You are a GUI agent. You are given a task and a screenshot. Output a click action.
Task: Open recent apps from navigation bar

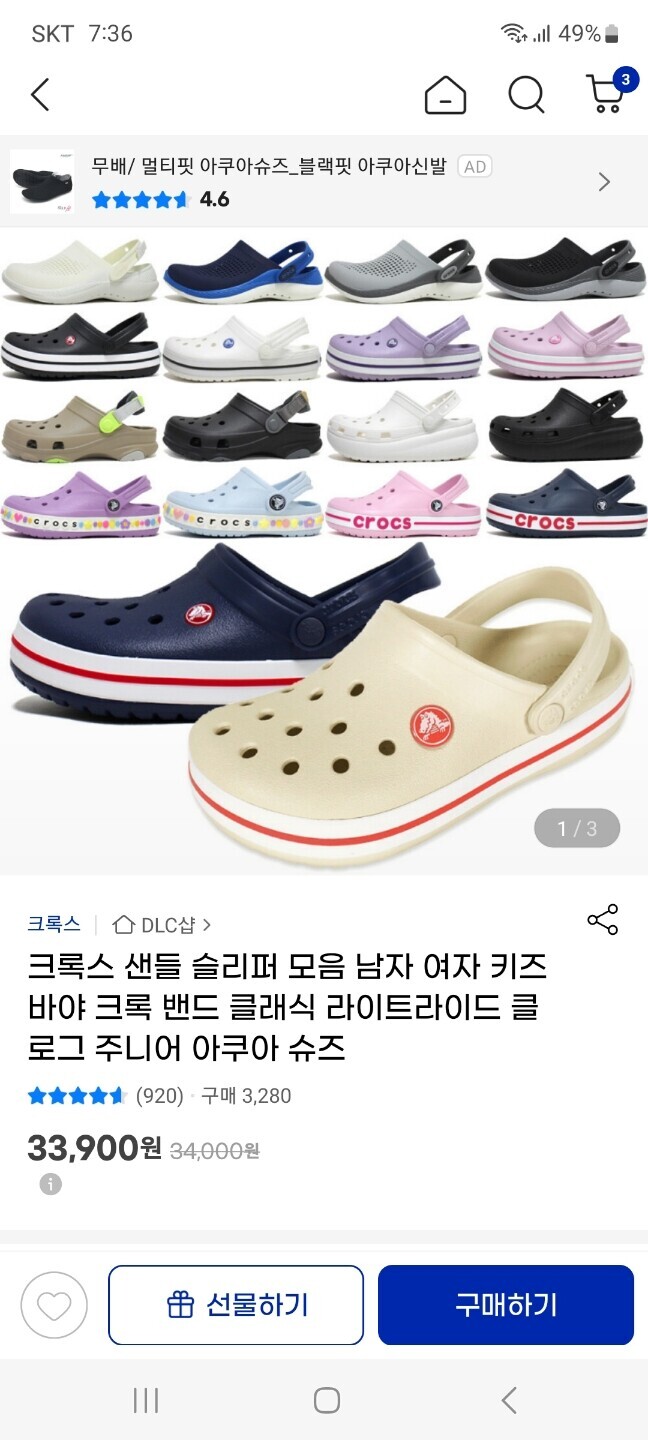tap(146, 1400)
